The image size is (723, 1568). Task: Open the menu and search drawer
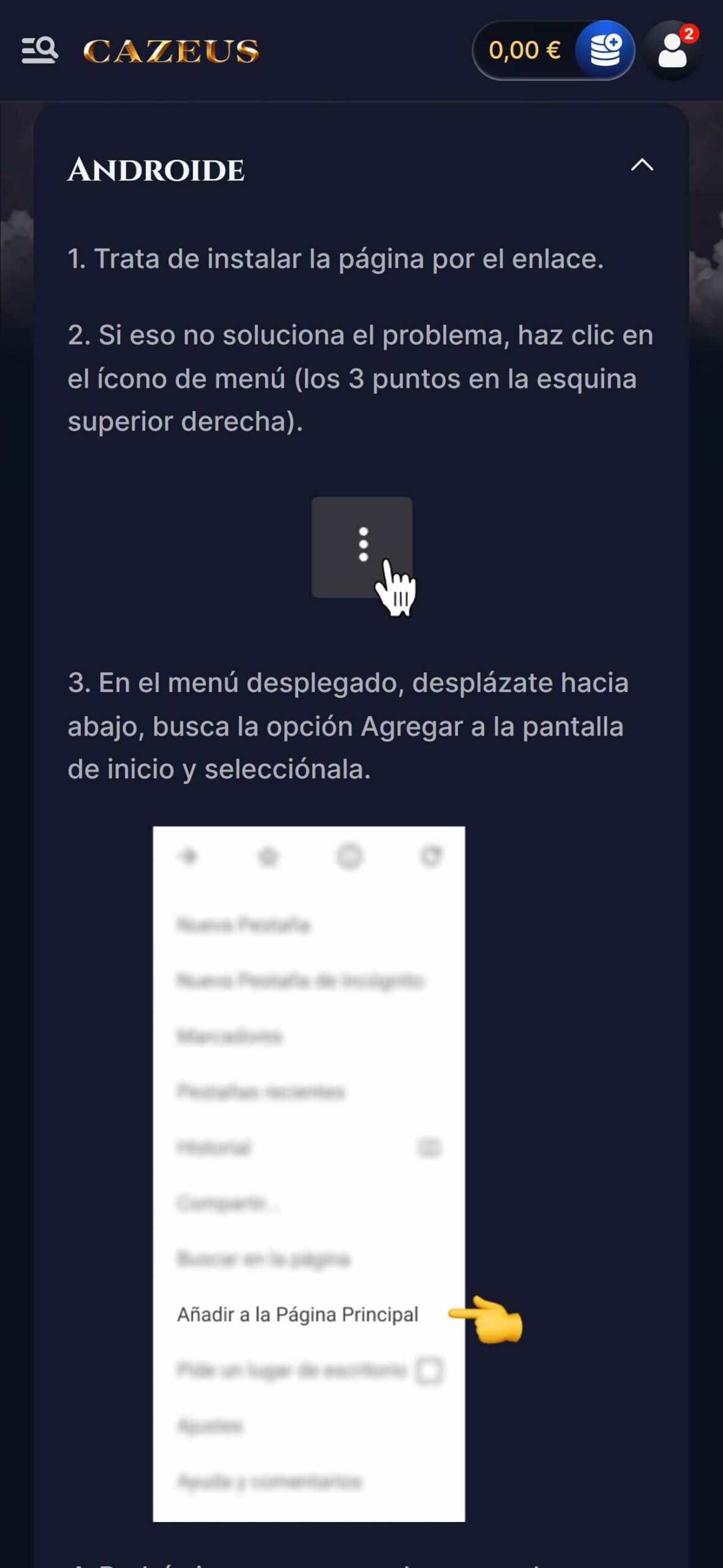pos(40,50)
